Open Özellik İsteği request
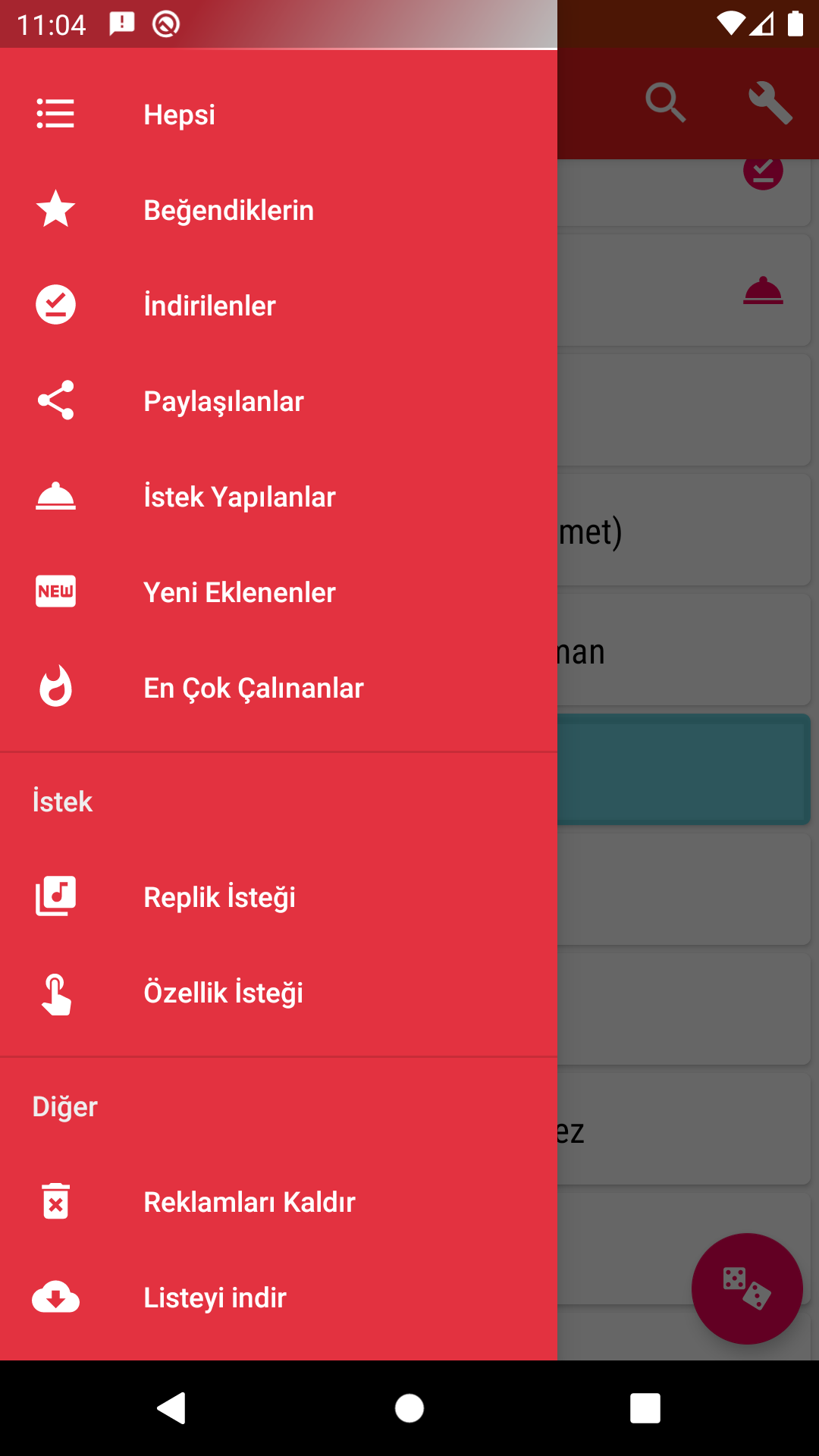Screen dimensions: 819x1456 [278, 993]
